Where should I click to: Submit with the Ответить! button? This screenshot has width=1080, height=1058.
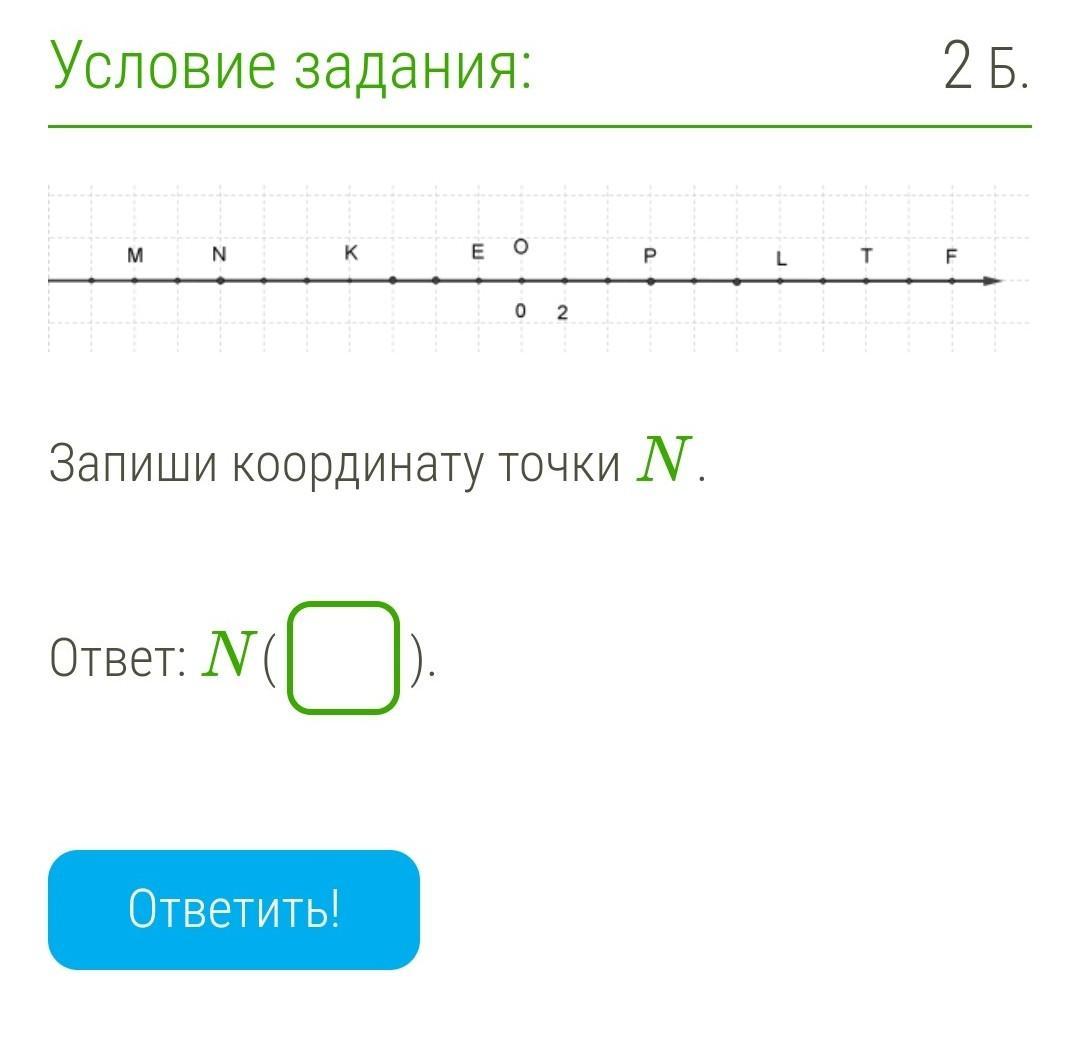(x=234, y=910)
